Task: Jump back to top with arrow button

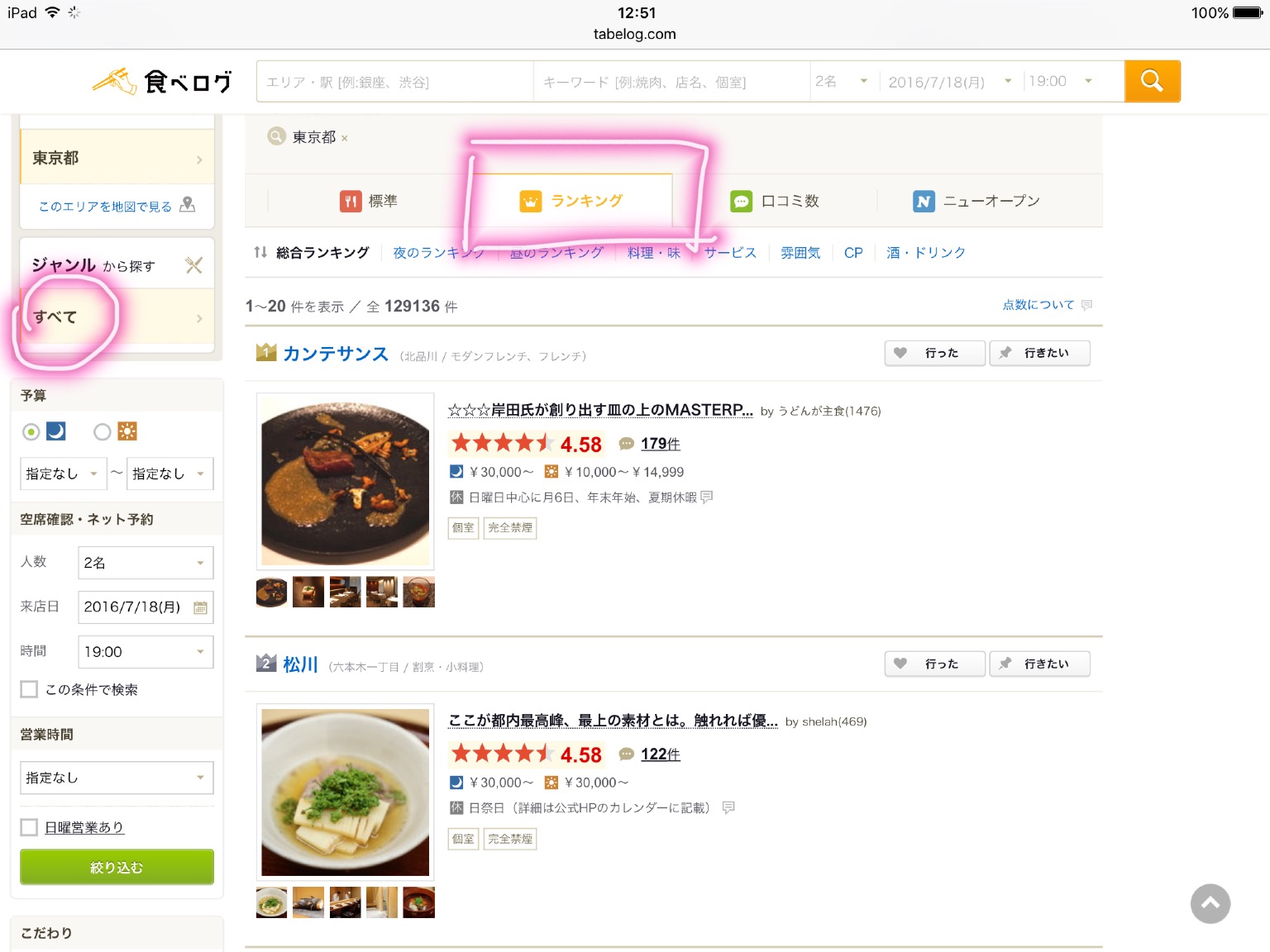Action: point(1210,903)
